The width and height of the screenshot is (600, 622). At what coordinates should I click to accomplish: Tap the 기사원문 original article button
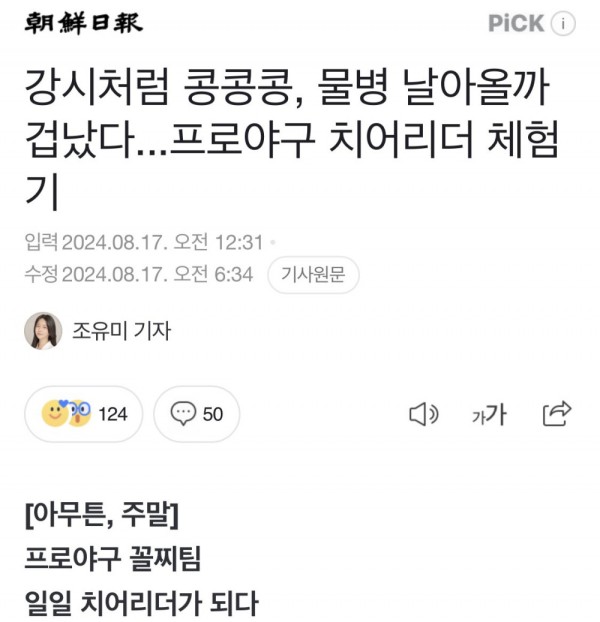pos(313,274)
